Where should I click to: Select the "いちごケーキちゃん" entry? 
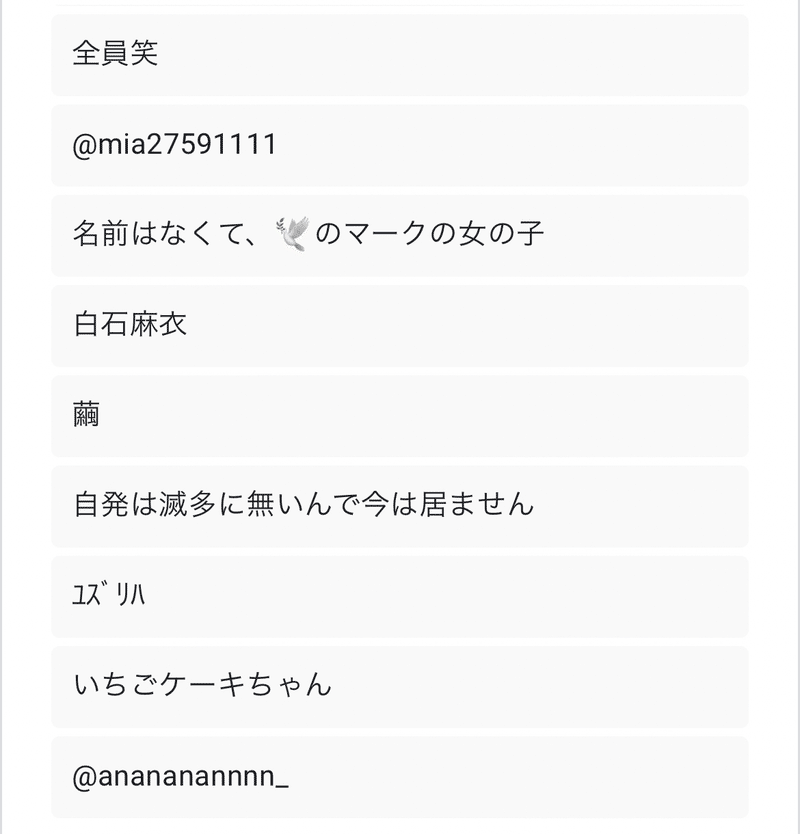tap(400, 687)
